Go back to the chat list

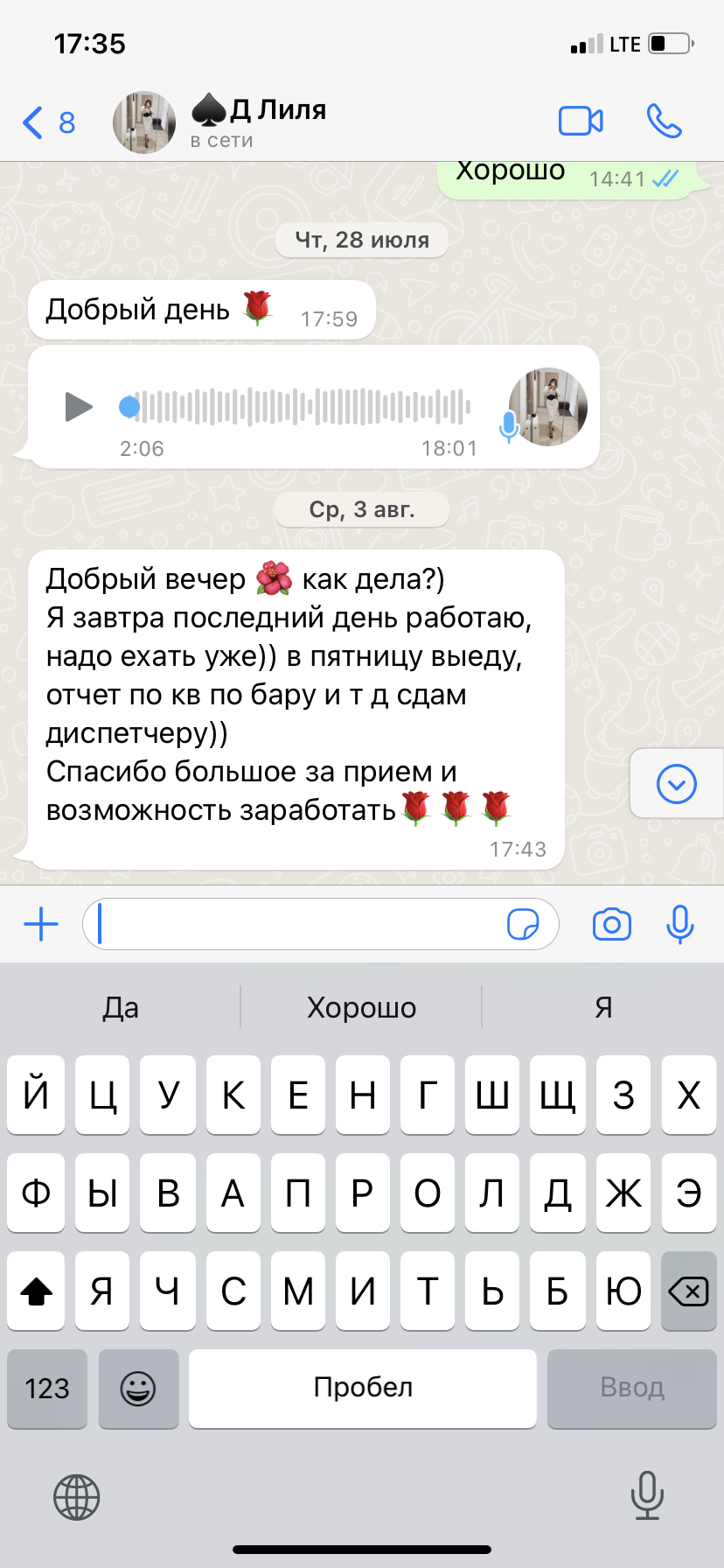pos(48,122)
